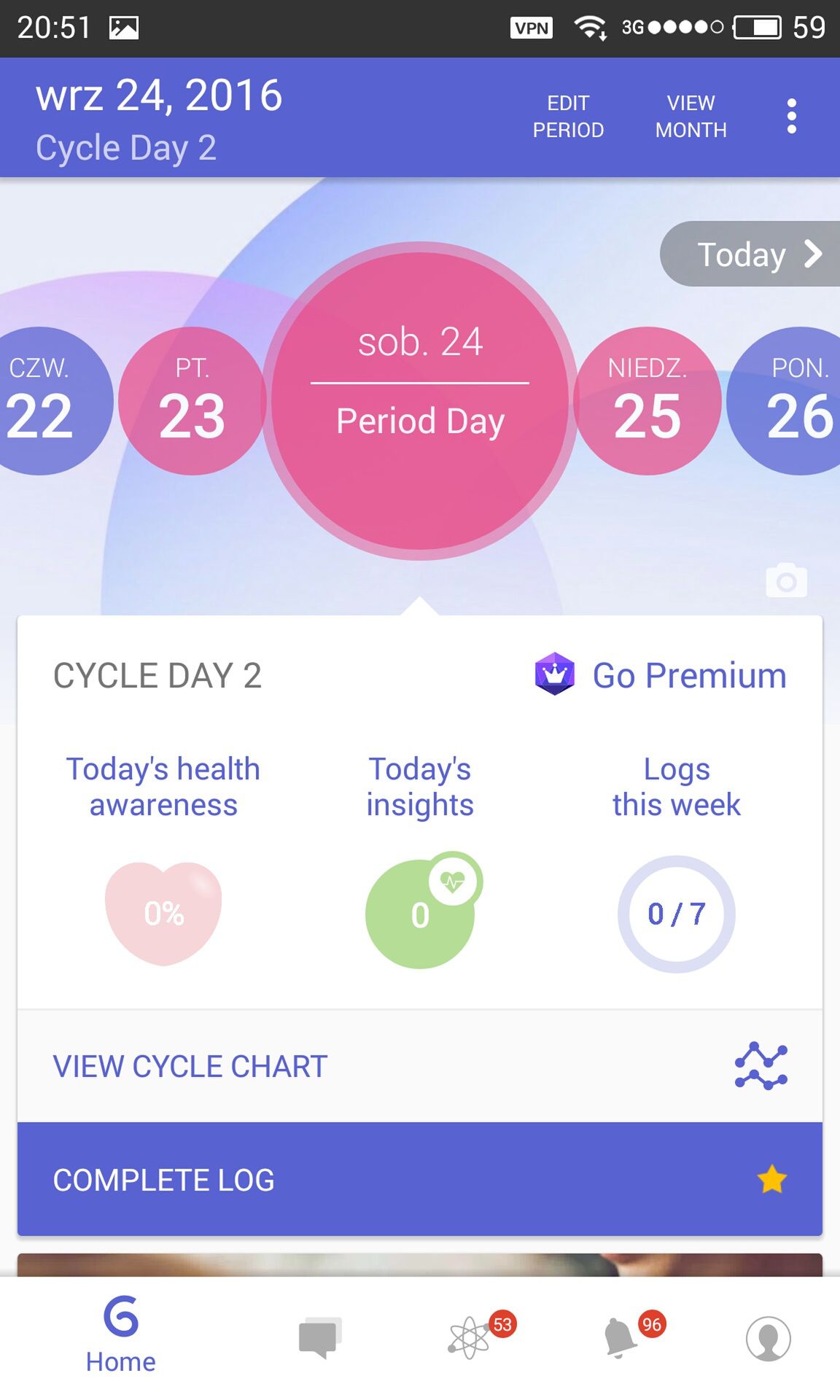Switch to the community chat tab

pos(319,1338)
